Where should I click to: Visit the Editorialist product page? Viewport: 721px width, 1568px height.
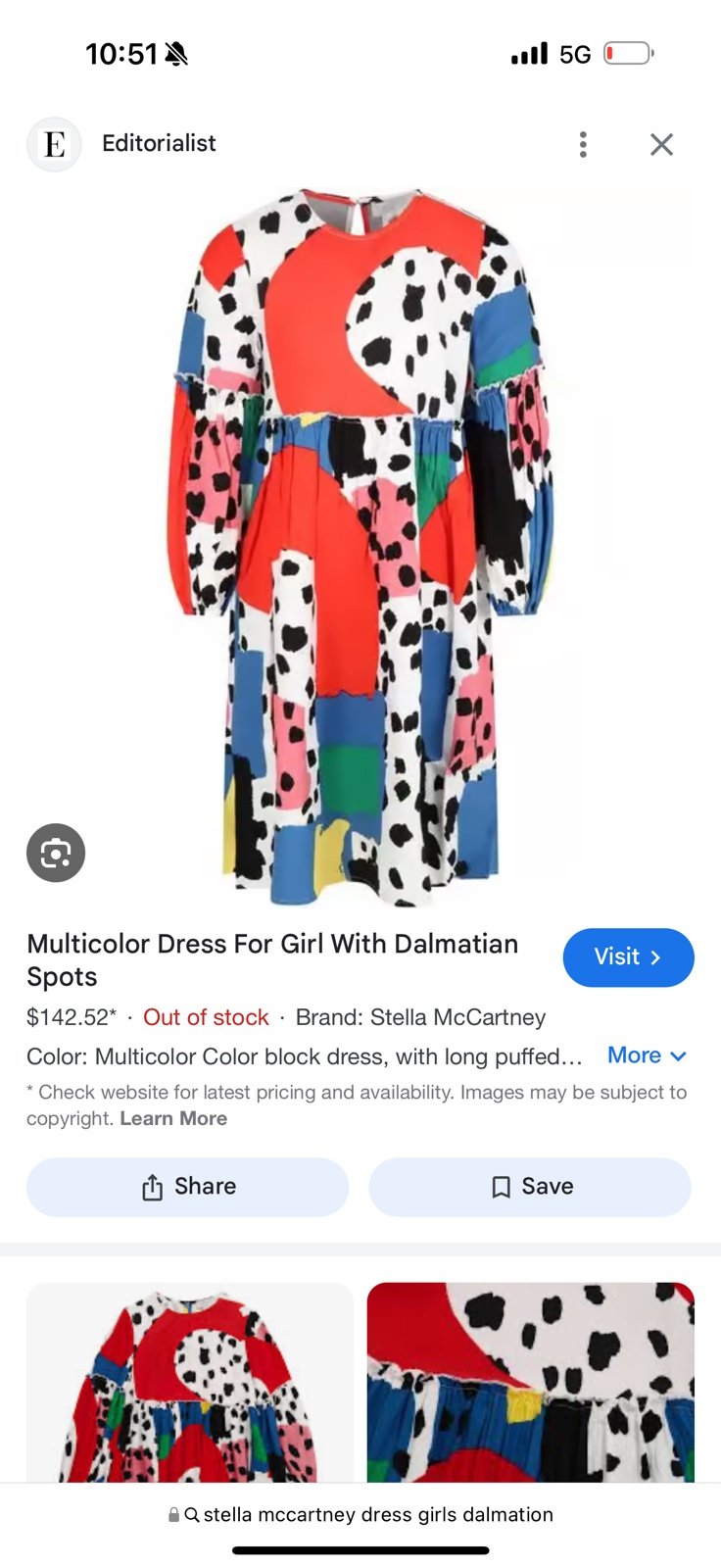628,956
